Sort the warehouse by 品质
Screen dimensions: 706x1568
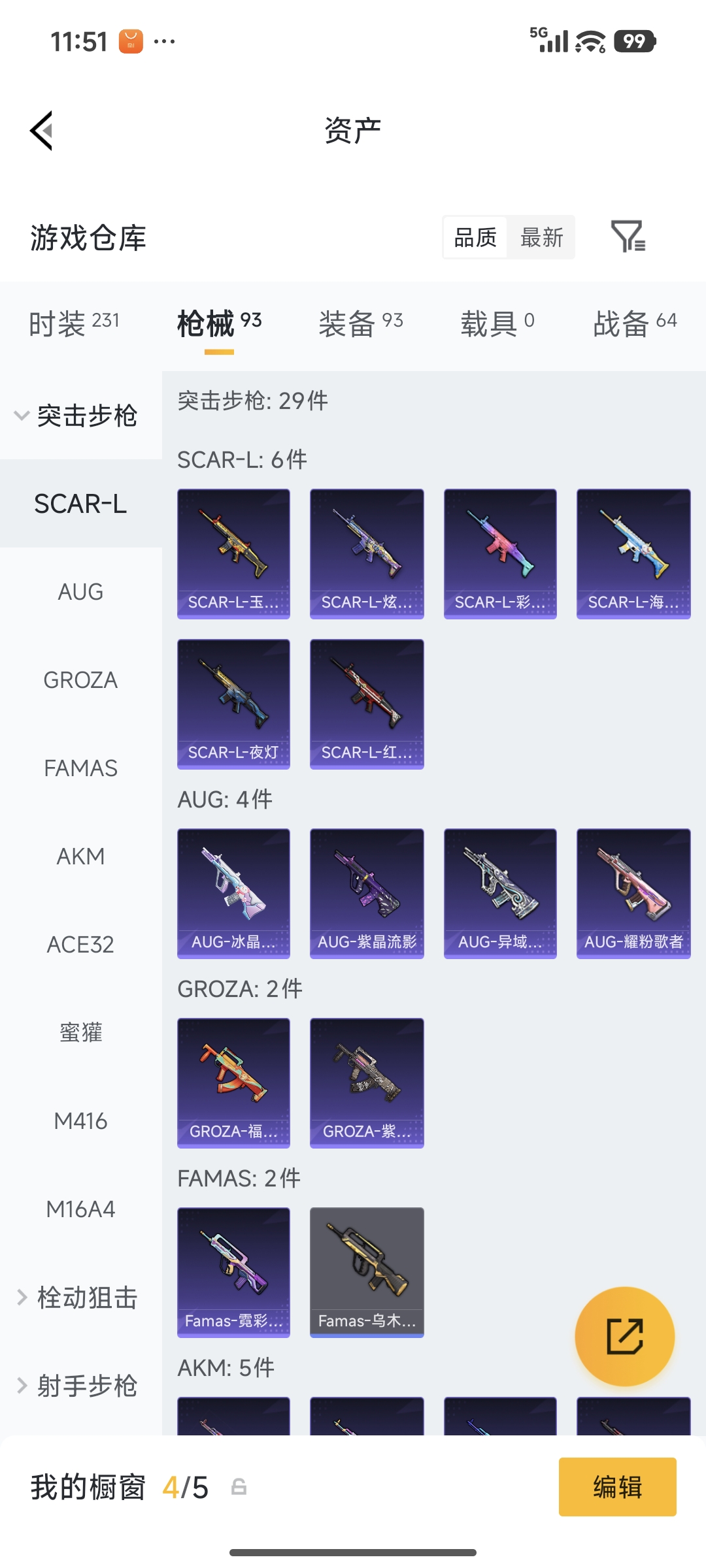475,238
